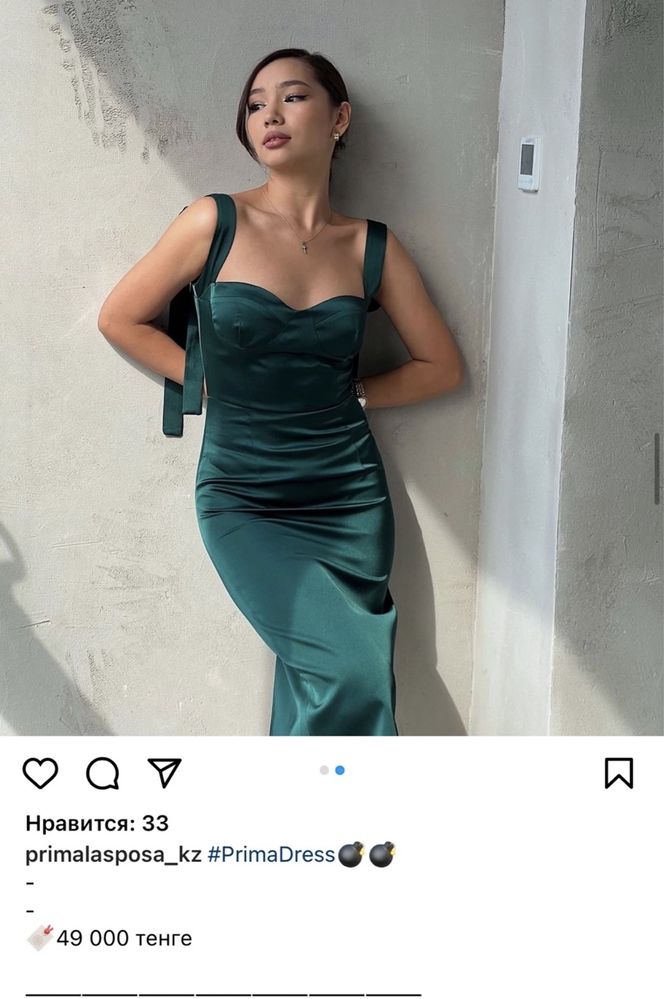Screen dimensions: 664x999
Task: Open the primalasposa_kz profile
Action: [x=112, y=855]
